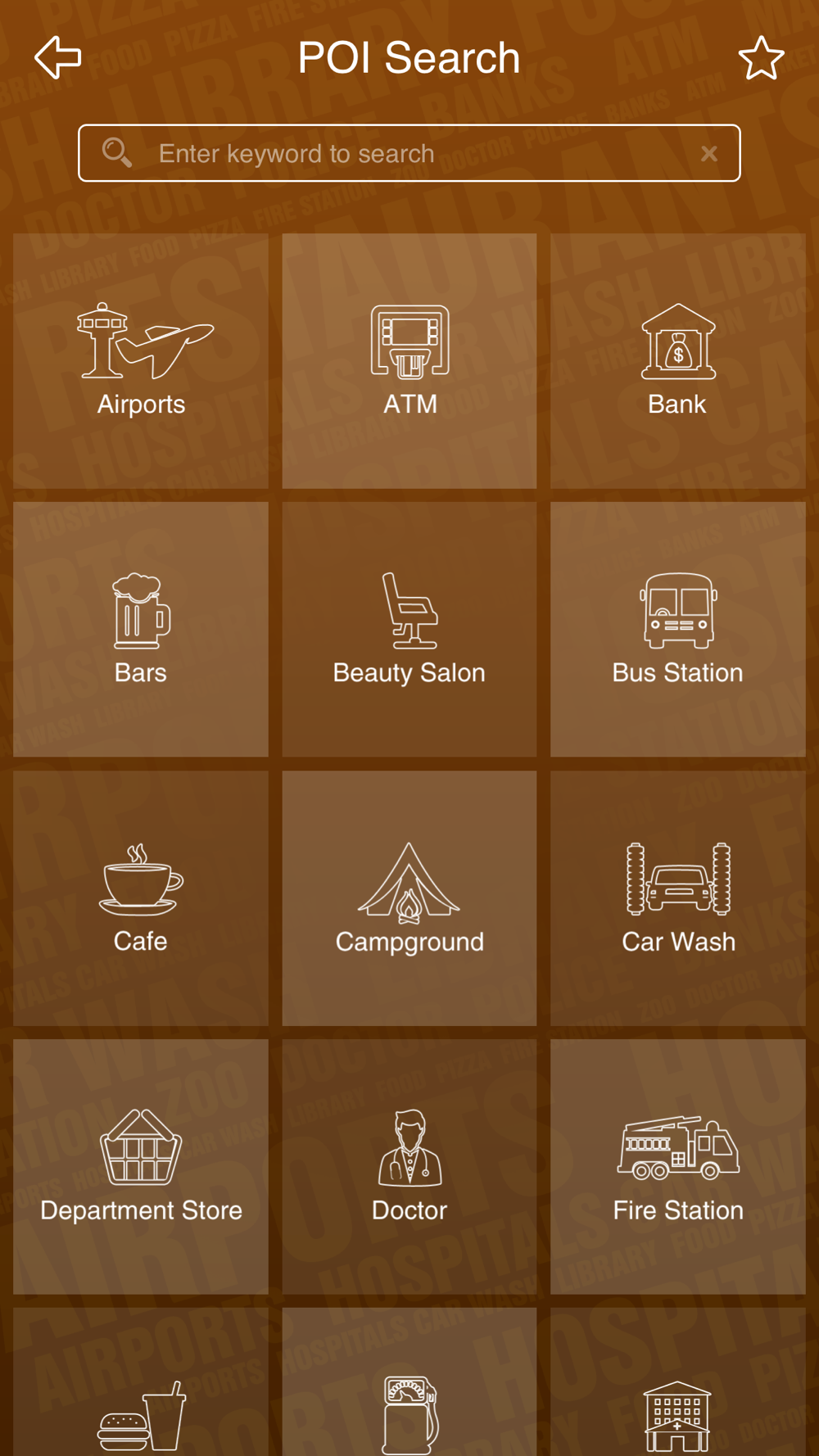Choose the Car Wash tile
Viewport: 819px width, 1456px height.
point(678,898)
